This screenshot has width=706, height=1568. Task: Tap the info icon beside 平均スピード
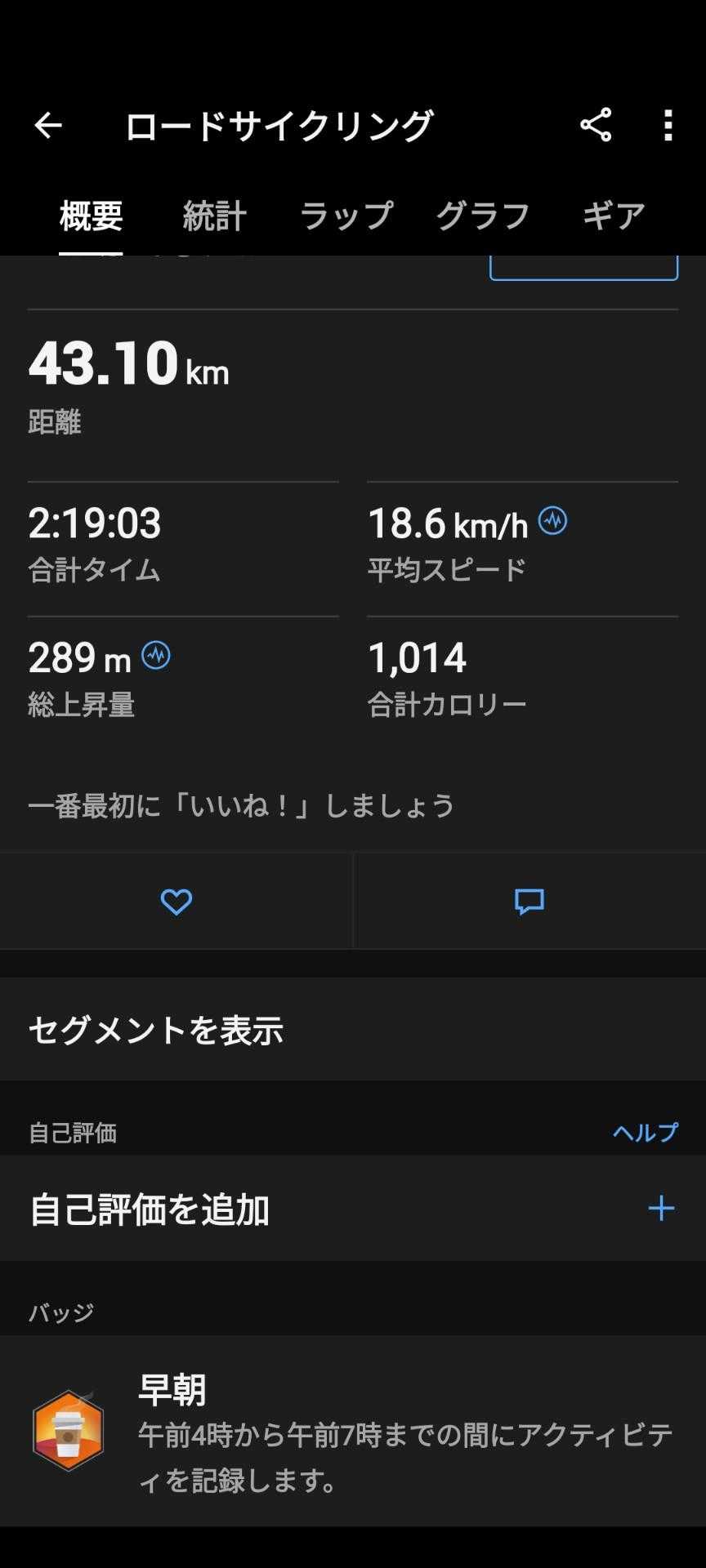552,520
